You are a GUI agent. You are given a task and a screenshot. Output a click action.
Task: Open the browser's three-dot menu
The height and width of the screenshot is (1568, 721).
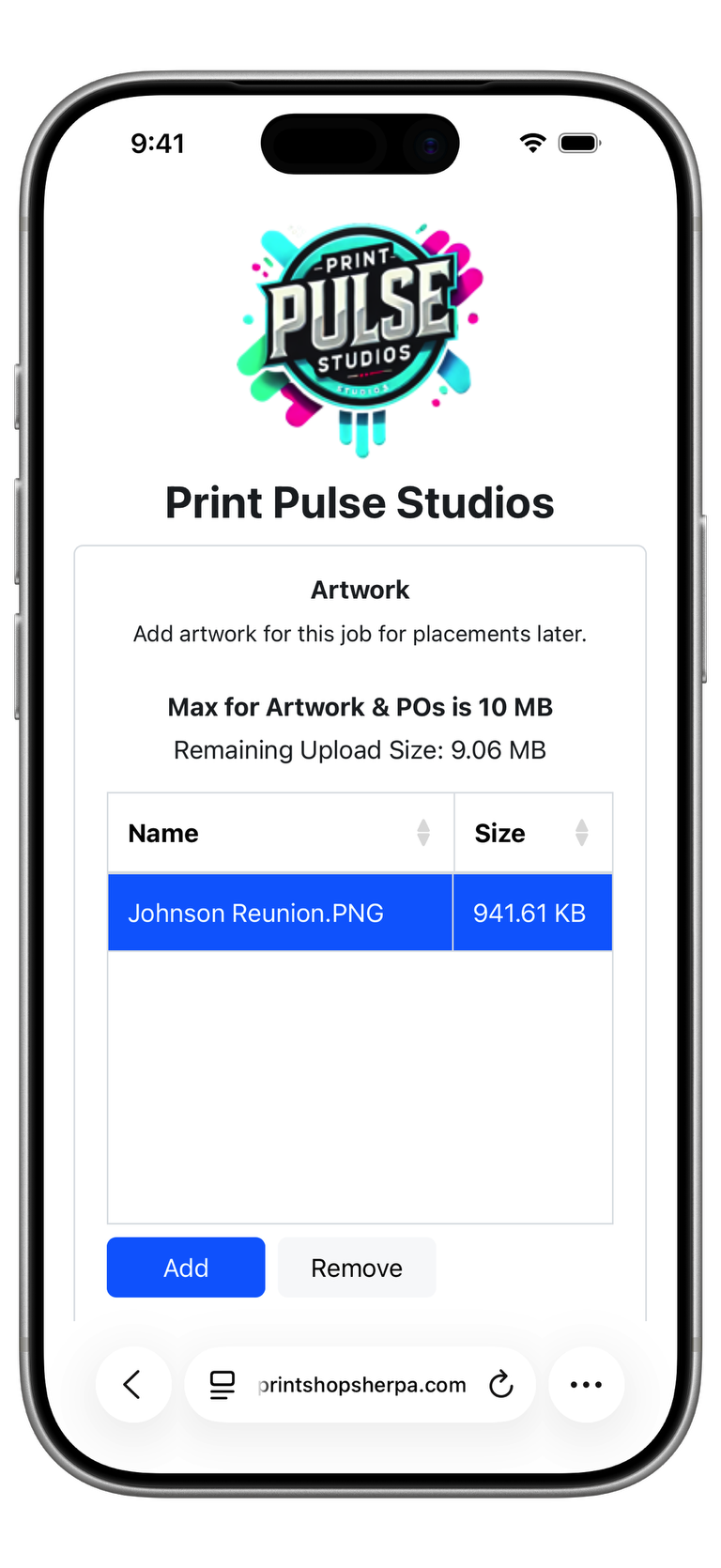pos(586,1384)
